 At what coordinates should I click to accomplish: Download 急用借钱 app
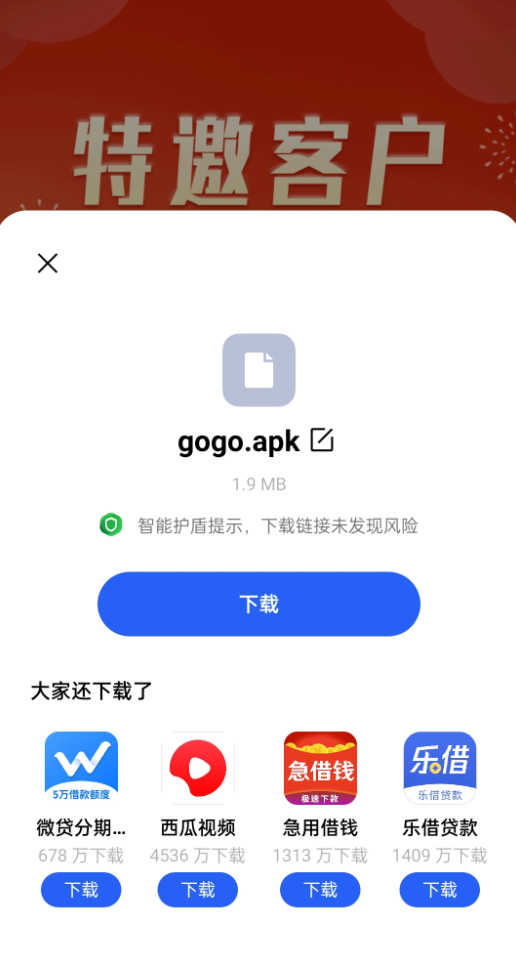click(320, 890)
